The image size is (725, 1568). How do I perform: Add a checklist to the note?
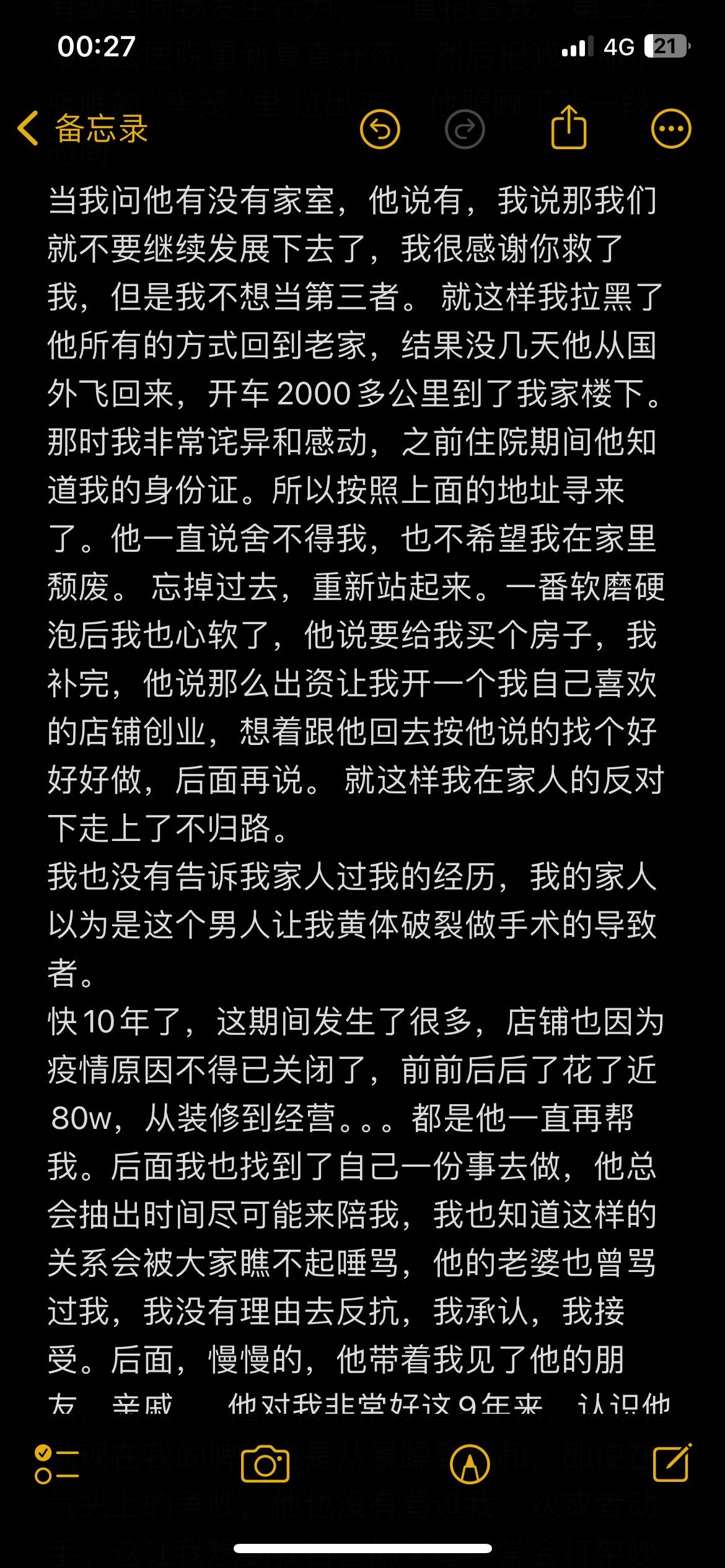click(56, 1464)
